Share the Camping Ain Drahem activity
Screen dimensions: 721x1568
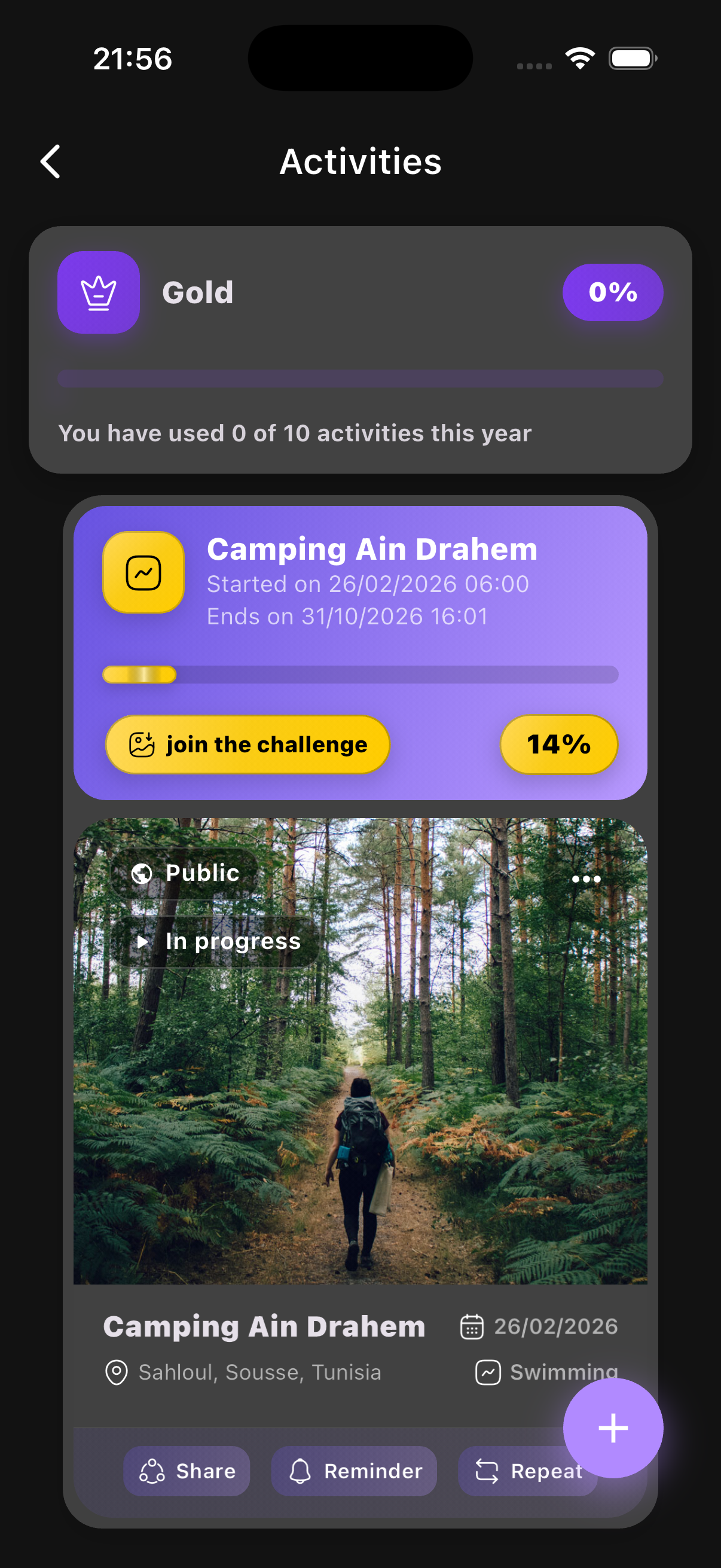(187, 1471)
